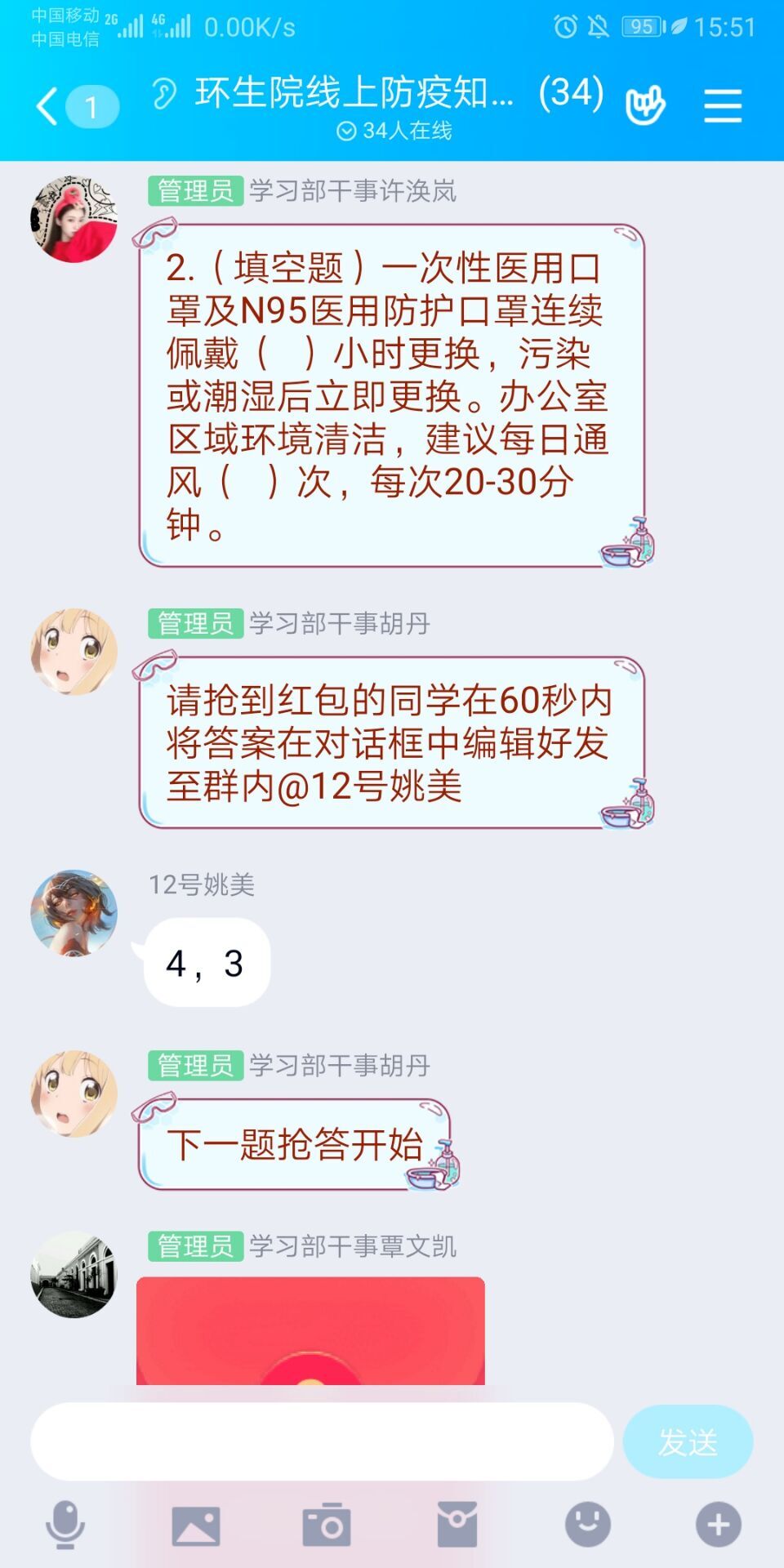
Task: Open the red packet from 覃文凯
Action: coord(310,1331)
